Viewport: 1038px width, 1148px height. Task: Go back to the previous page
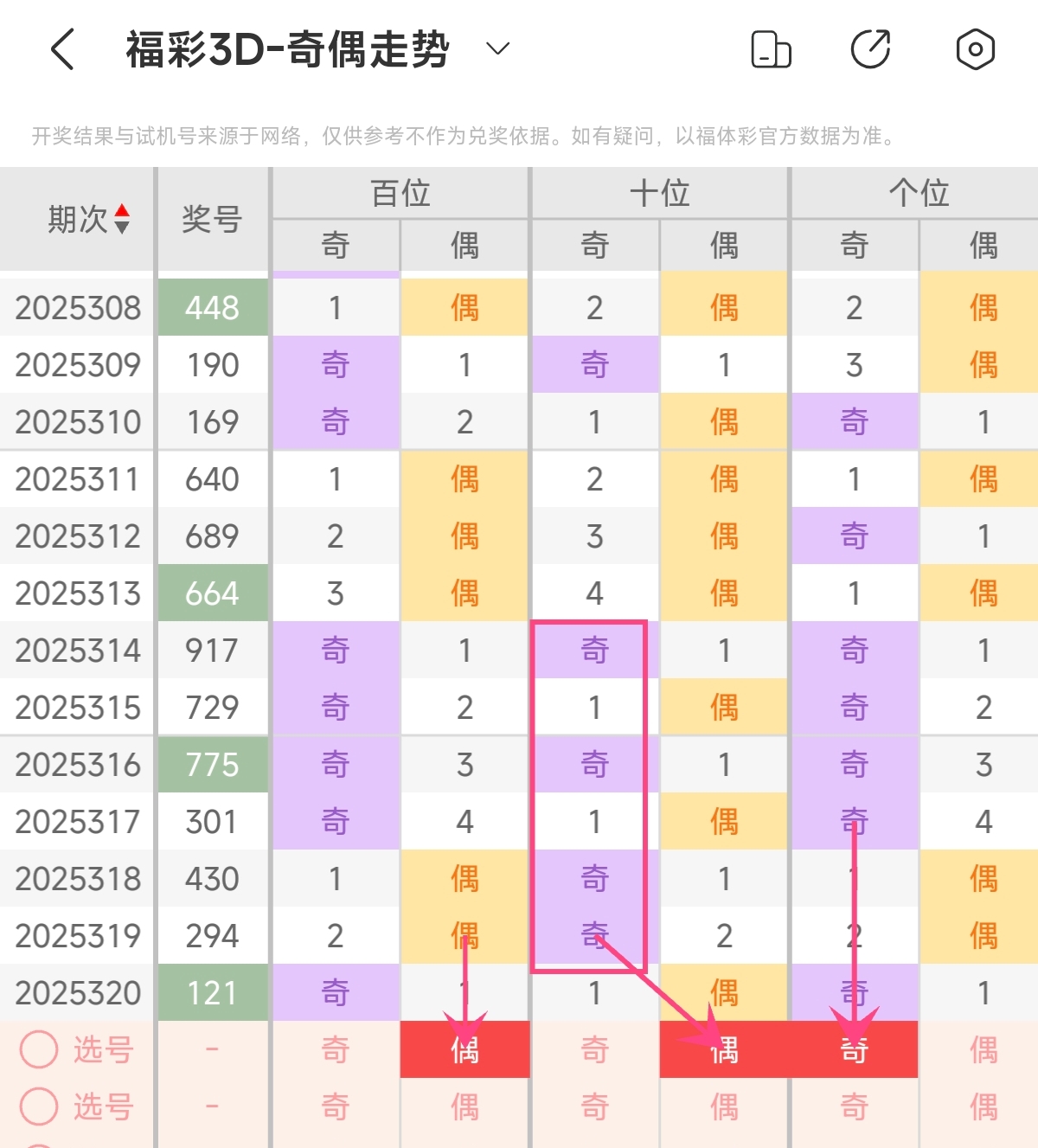62,49
